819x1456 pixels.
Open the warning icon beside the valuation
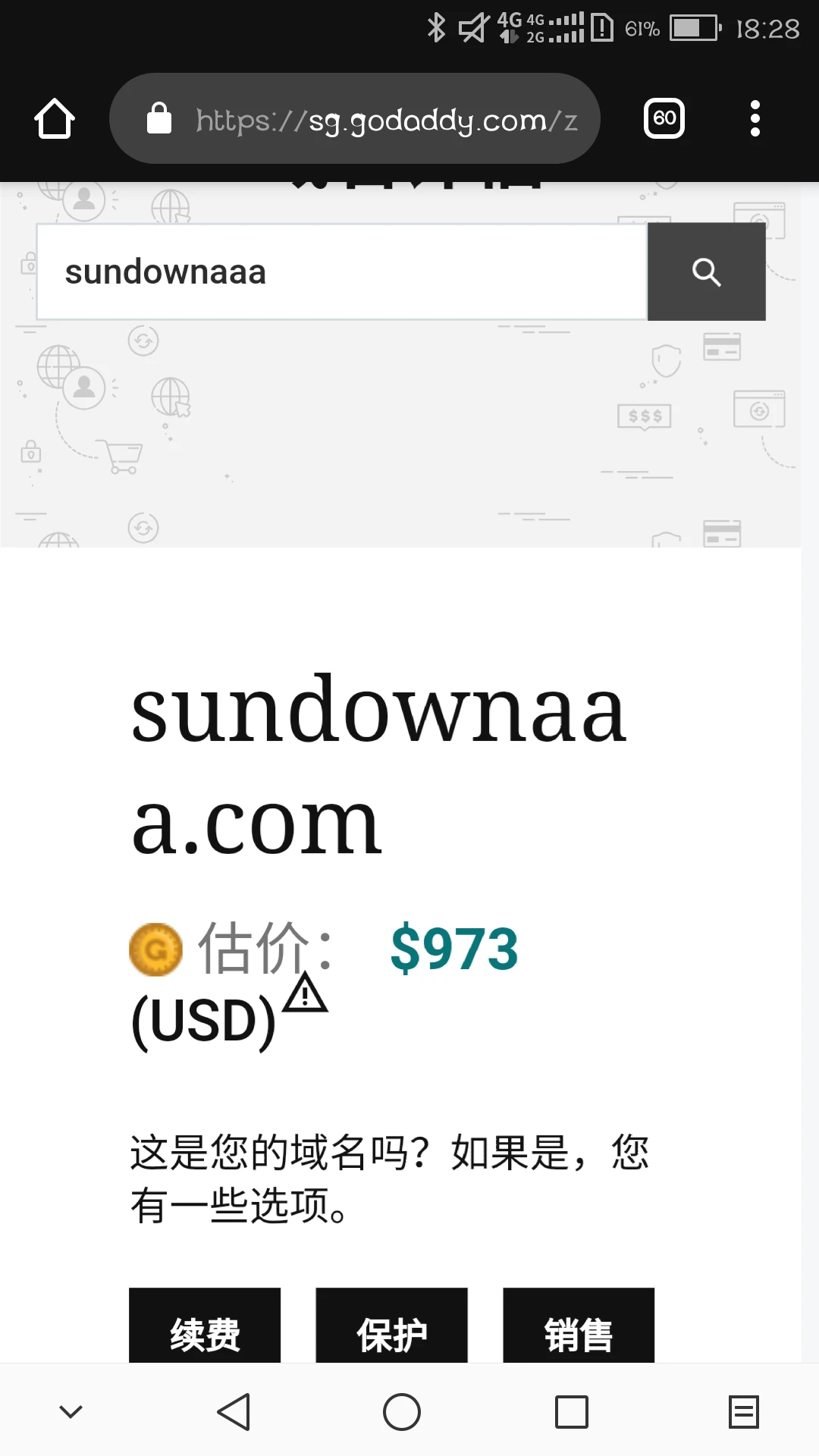click(305, 993)
